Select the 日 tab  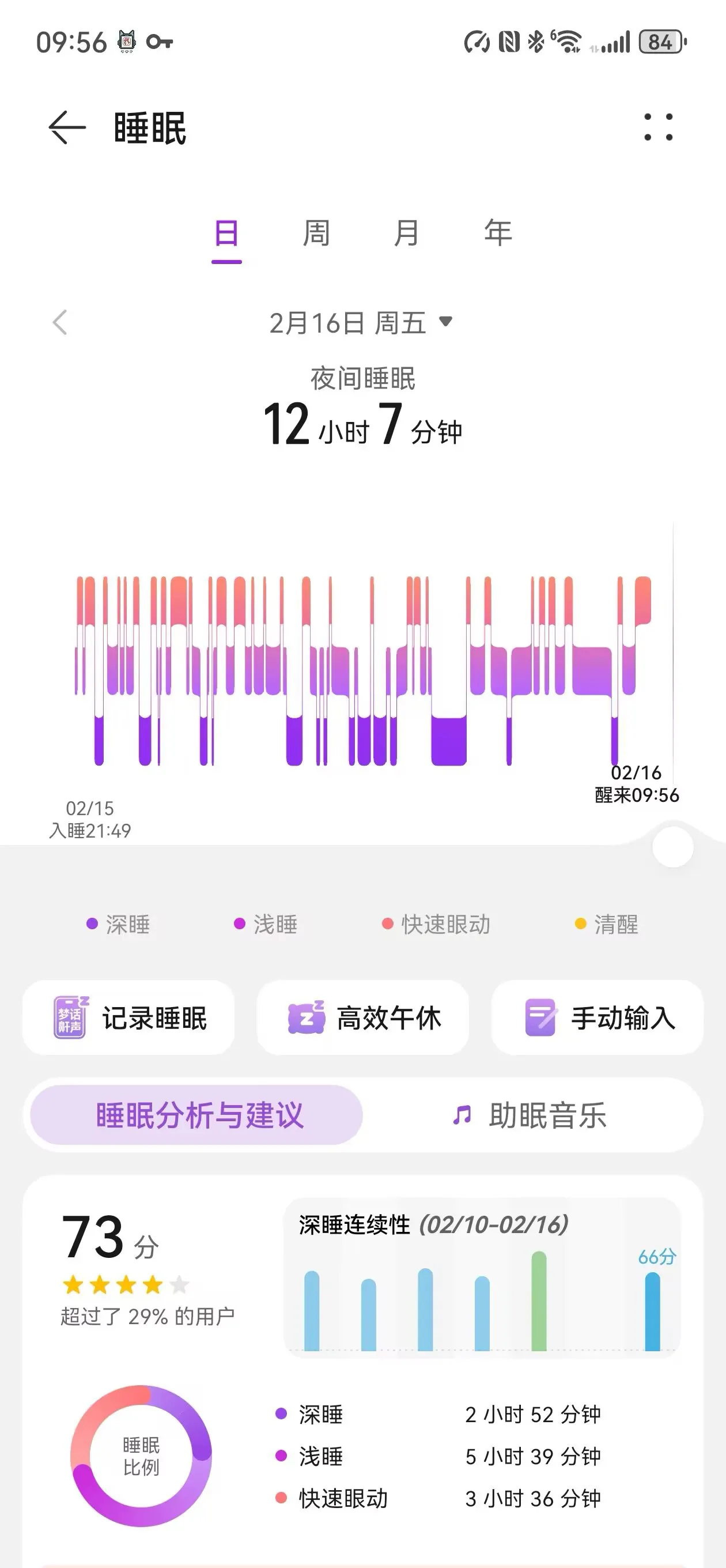pos(226,233)
